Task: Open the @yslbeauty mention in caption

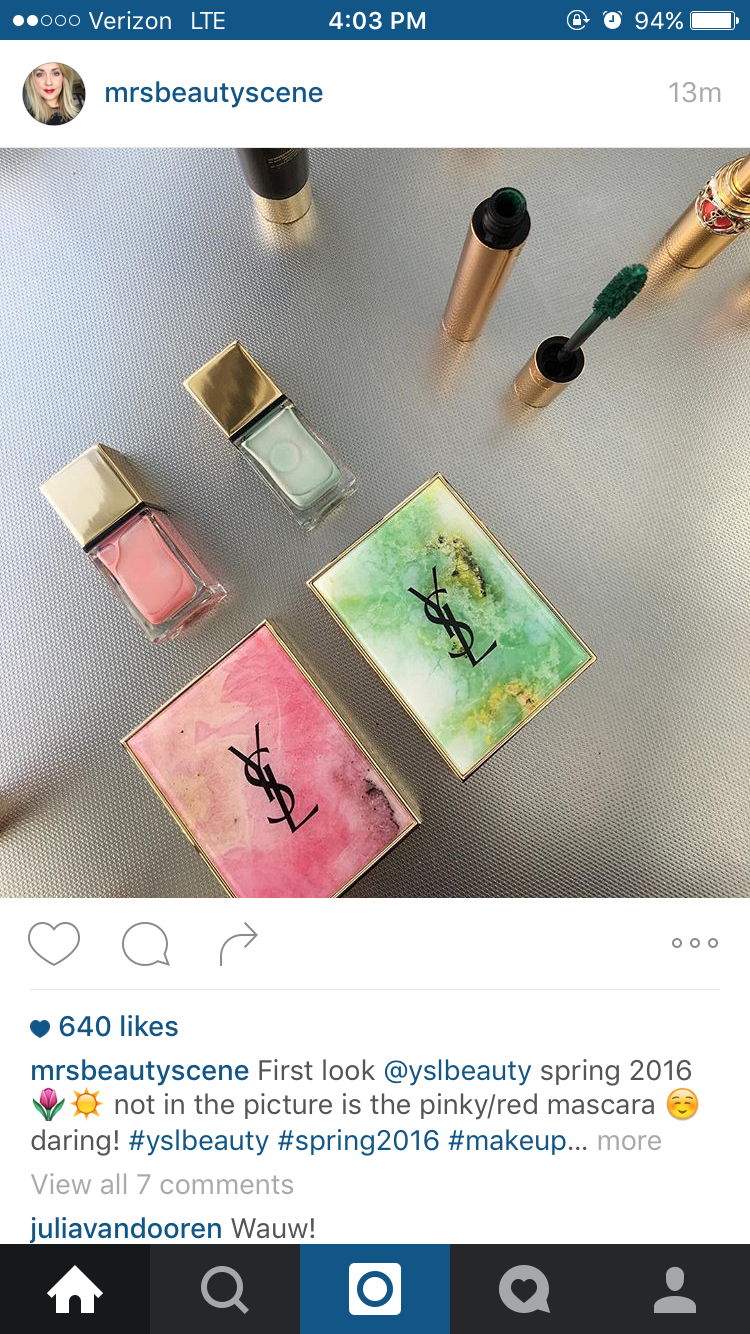Action: click(x=457, y=1070)
